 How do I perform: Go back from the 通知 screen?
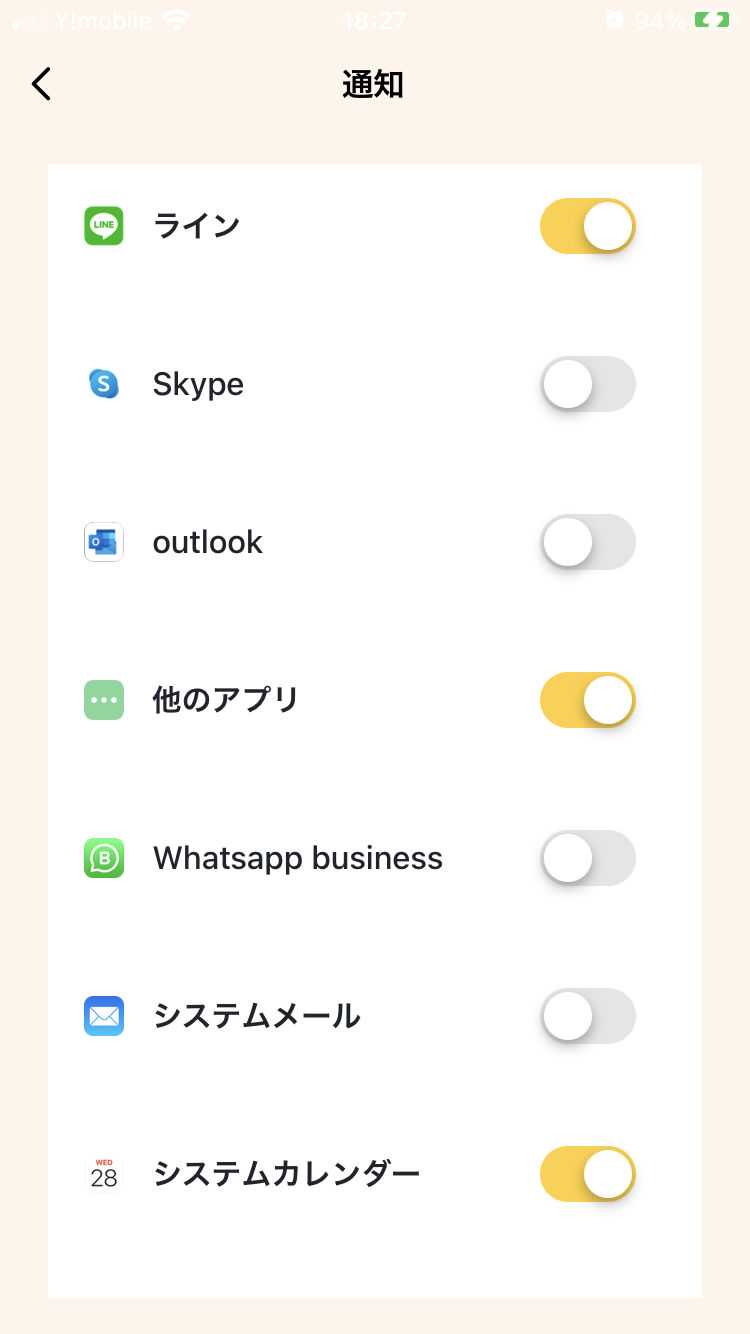pyautogui.click(x=41, y=85)
